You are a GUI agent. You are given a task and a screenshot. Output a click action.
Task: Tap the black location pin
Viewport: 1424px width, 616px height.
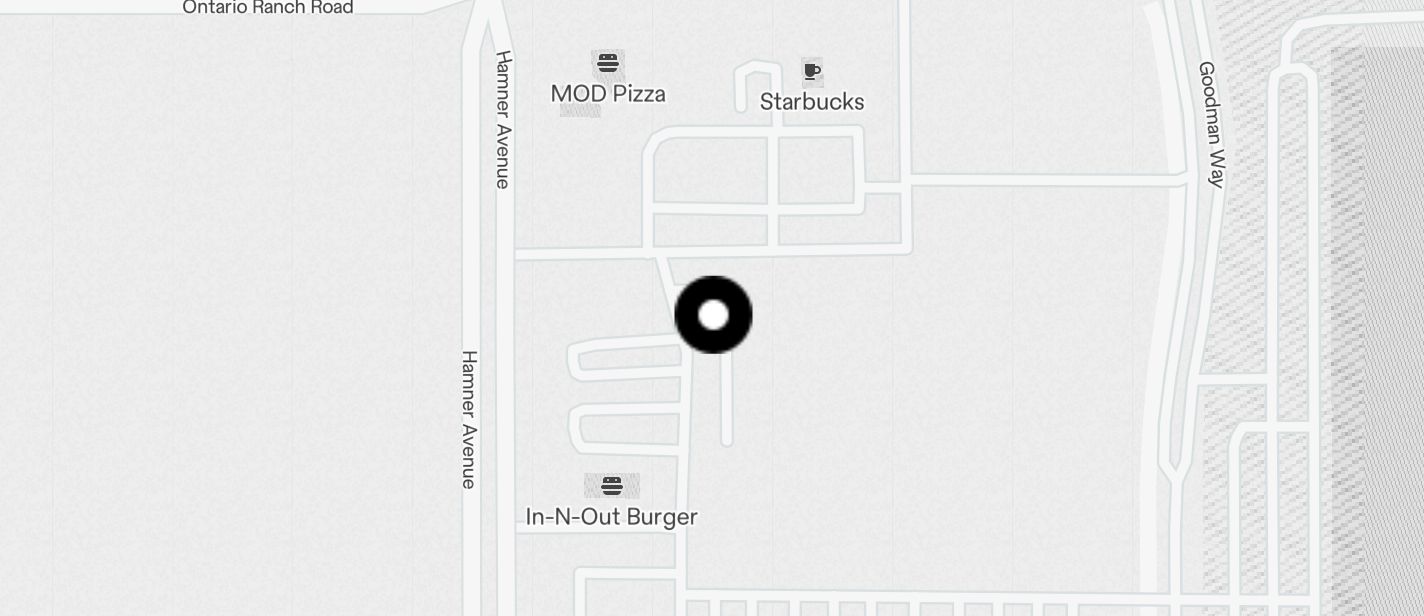pos(713,315)
